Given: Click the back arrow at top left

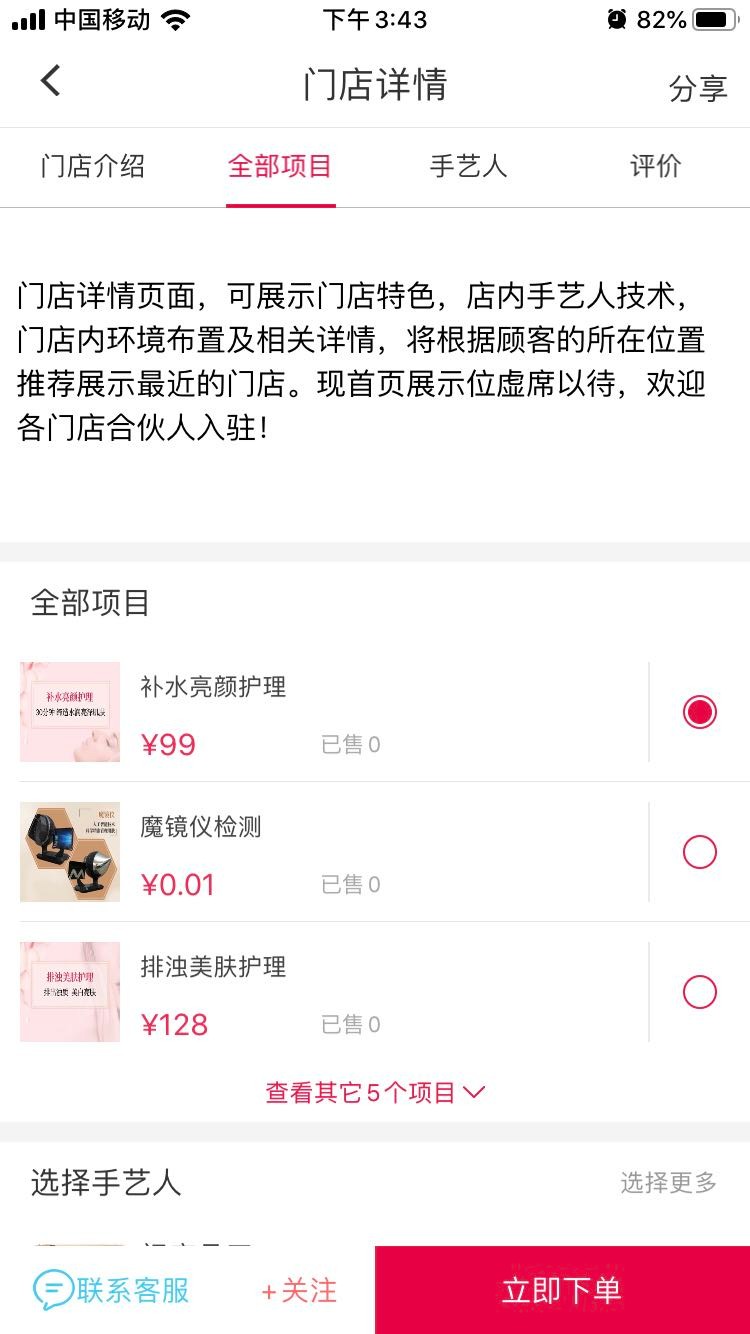Looking at the screenshot, I should (50, 79).
